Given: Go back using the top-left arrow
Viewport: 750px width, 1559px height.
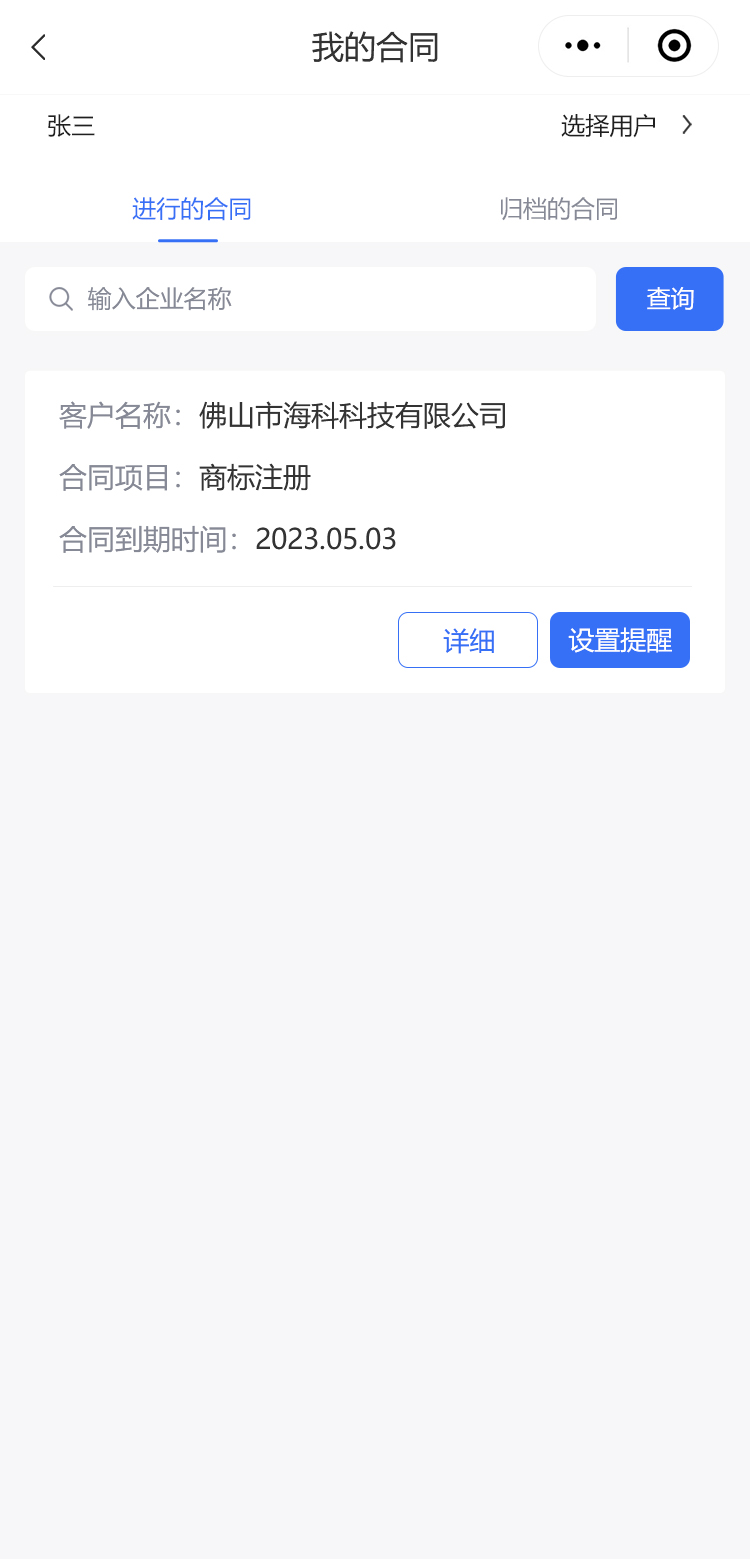Looking at the screenshot, I should pyautogui.click(x=39, y=47).
